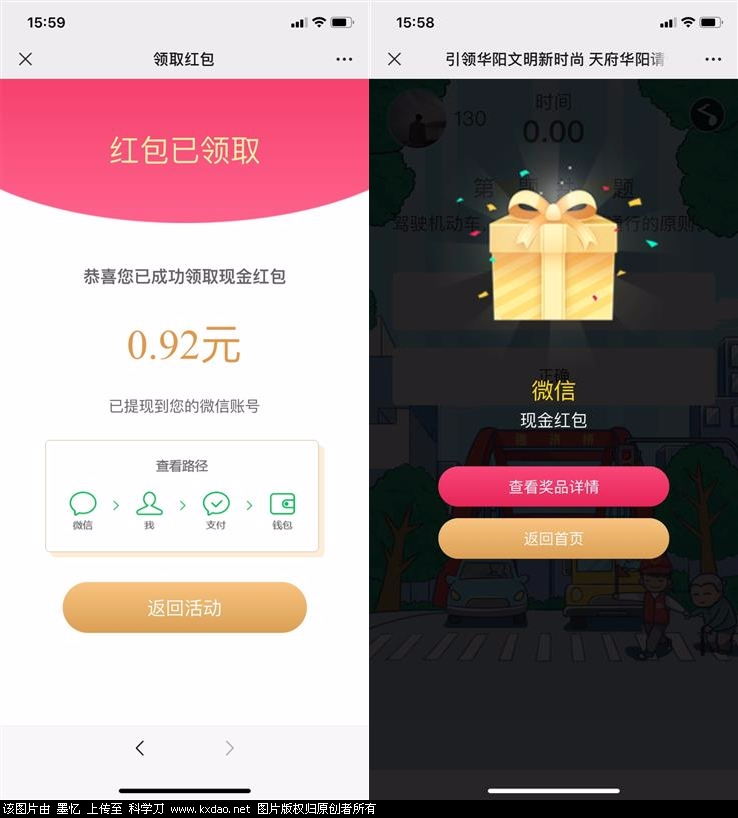Tap the 返回活动 button
Image resolution: width=738 pixels, height=818 pixels.
click(184, 608)
